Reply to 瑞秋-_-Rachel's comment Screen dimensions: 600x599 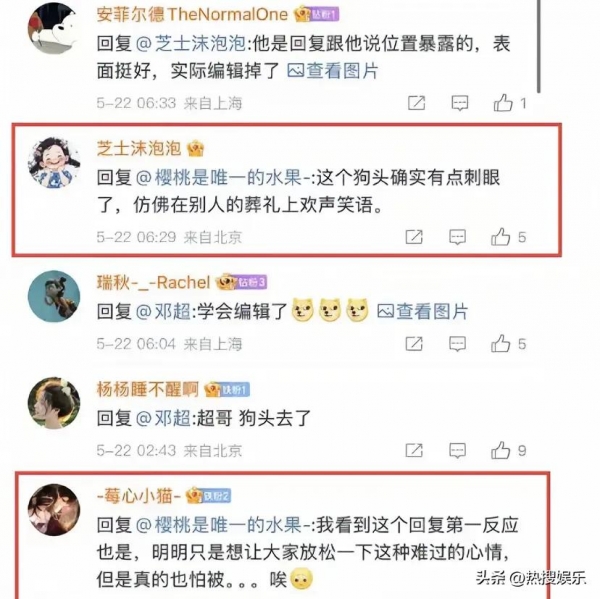(459, 344)
